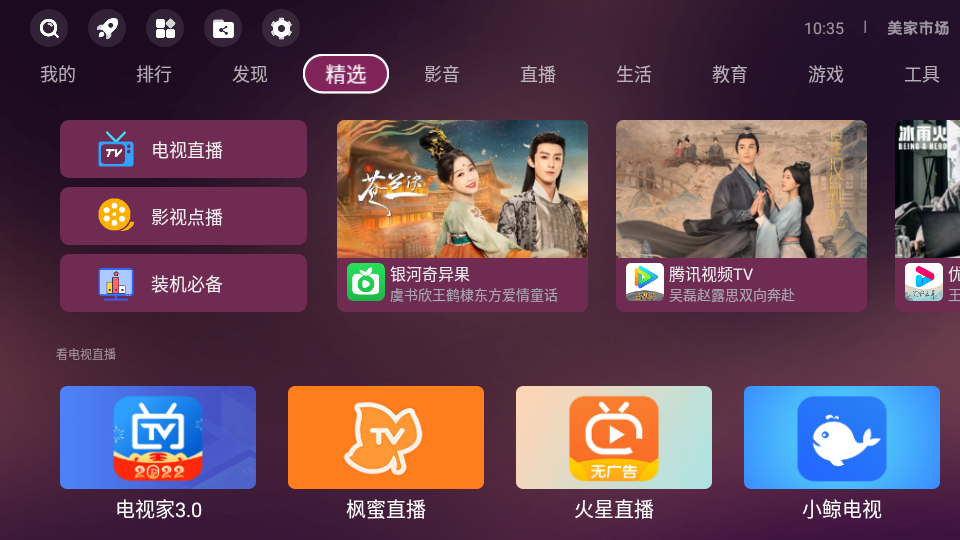Open the 工具 tab
The height and width of the screenshot is (540, 960).
[922, 74]
